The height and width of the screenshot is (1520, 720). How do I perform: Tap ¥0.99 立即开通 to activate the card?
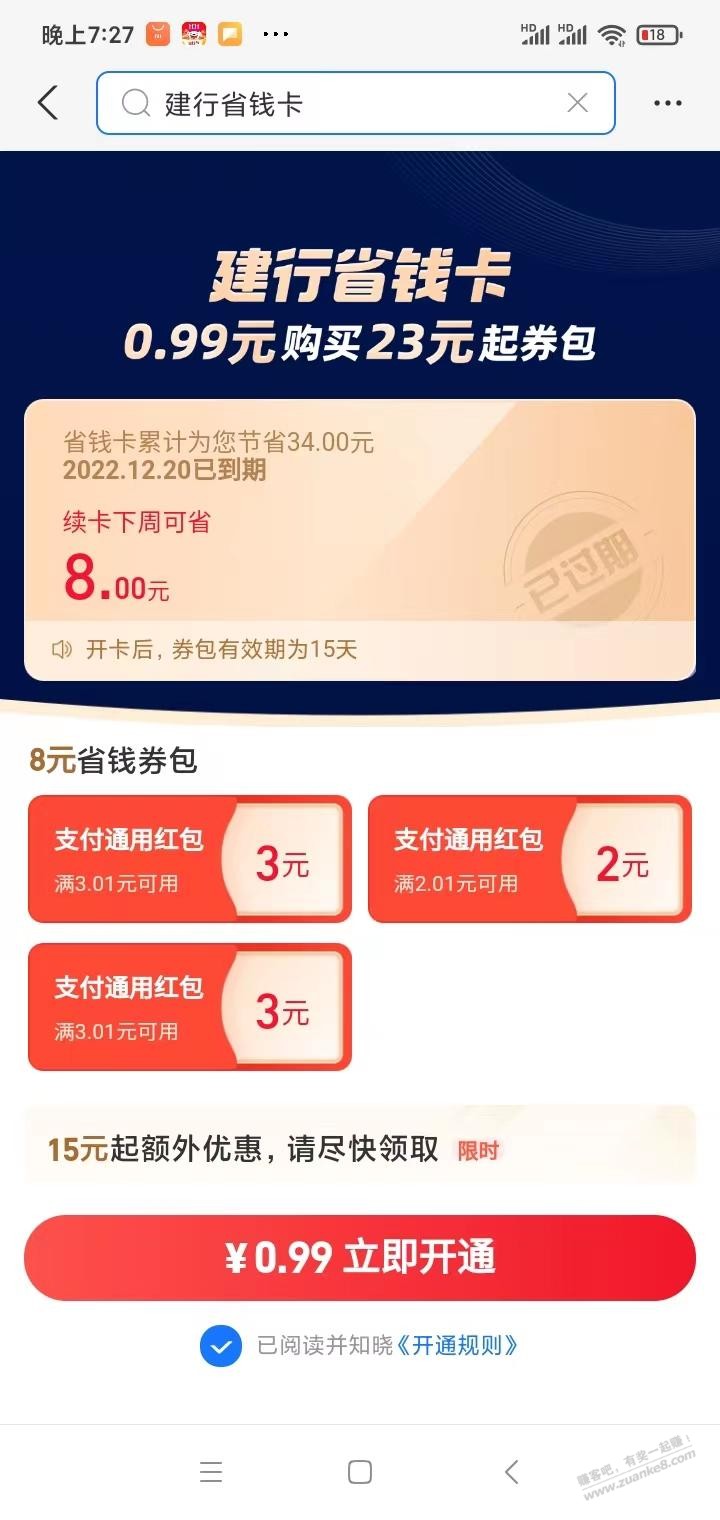pos(360,1258)
